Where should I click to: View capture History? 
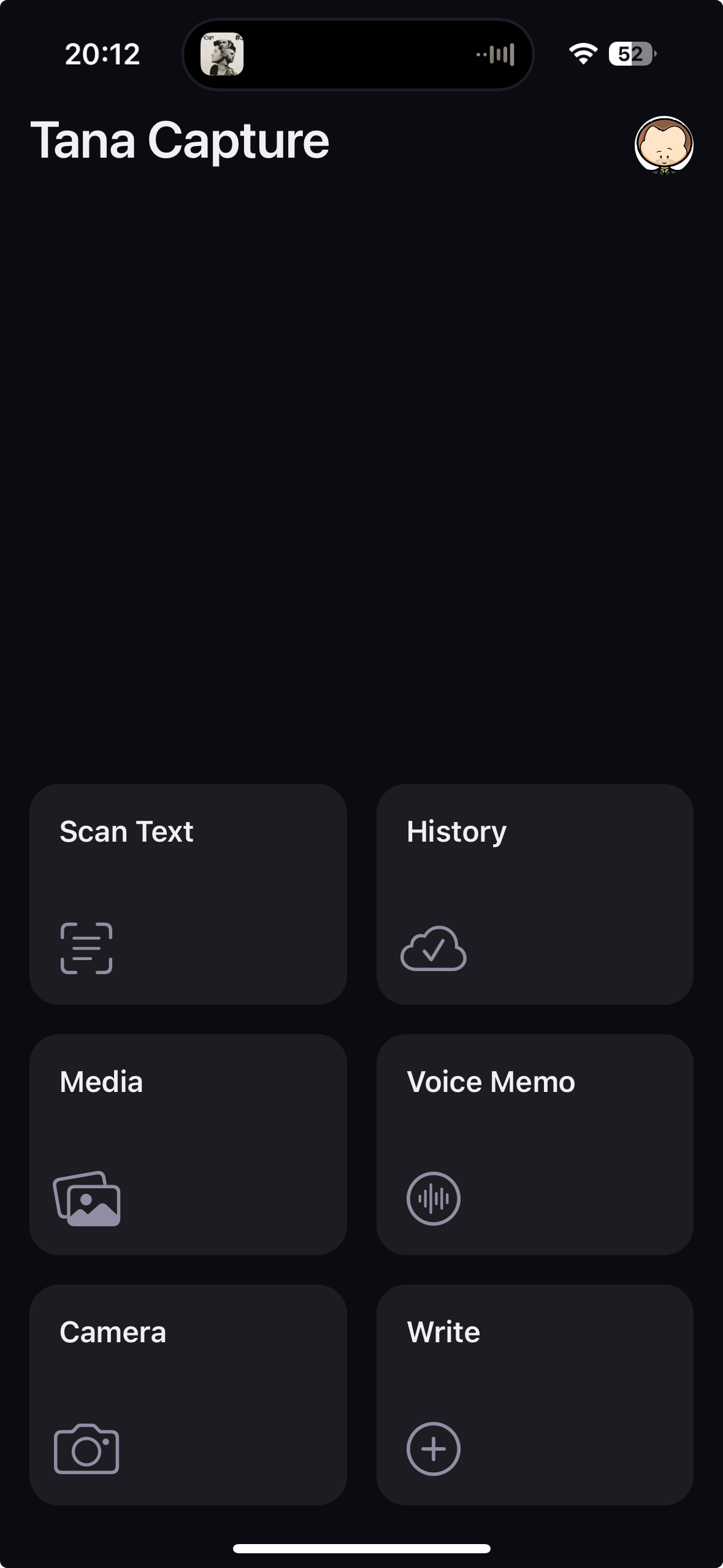[535, 894]
